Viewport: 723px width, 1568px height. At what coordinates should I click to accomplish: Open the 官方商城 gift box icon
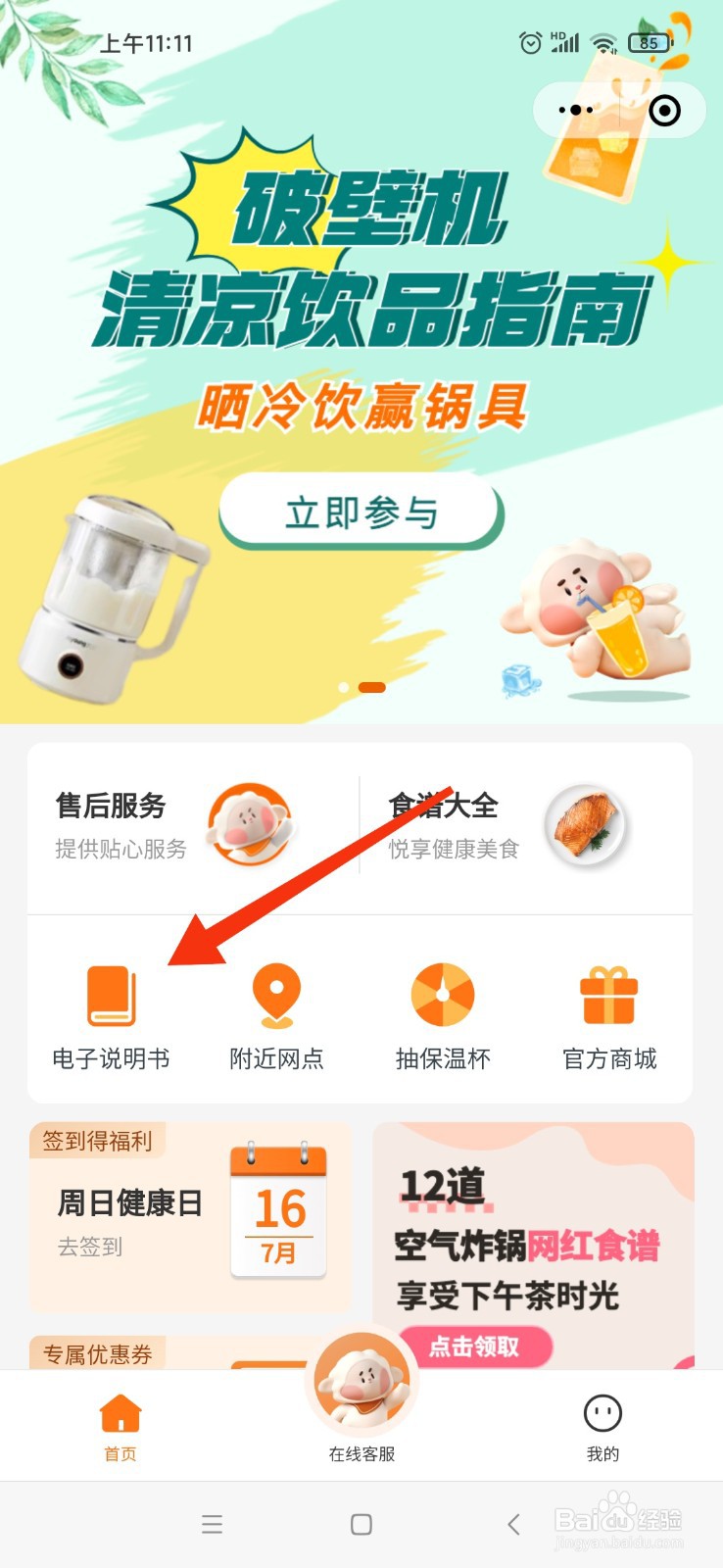point(607,995)
